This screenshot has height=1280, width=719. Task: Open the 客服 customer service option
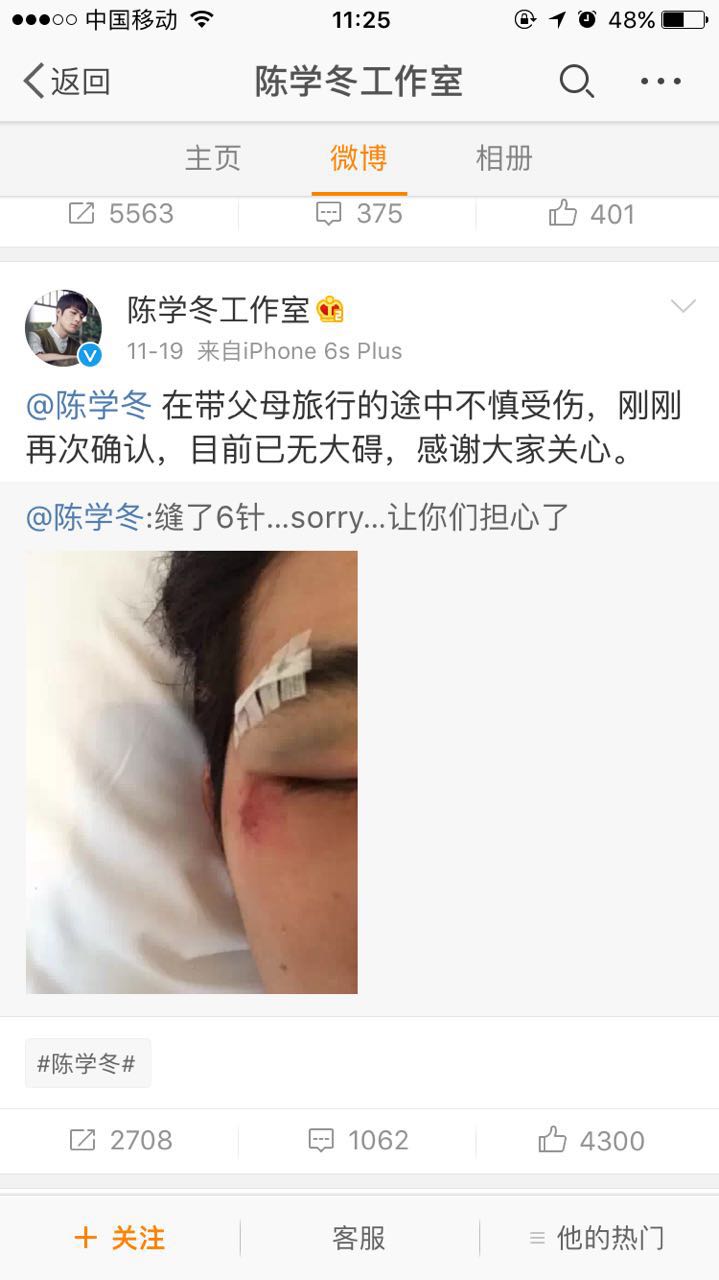point(359,1238)
